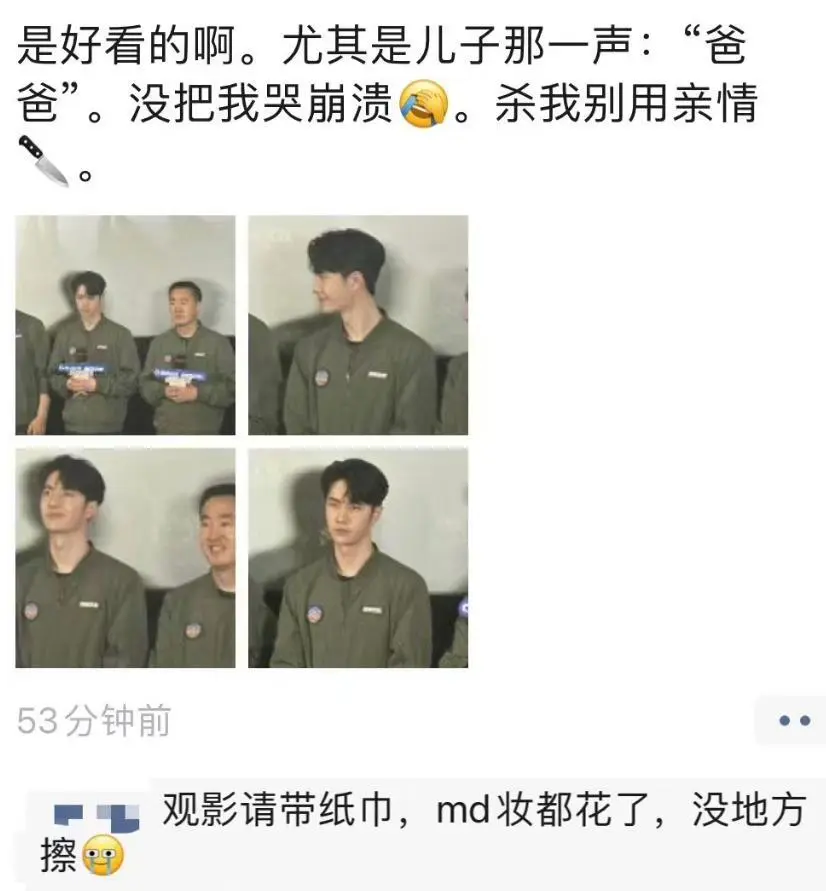View the photo of the man looking sideways
Image resolution: width=826 pixels, height=891 pixels.
coord(358,325)
